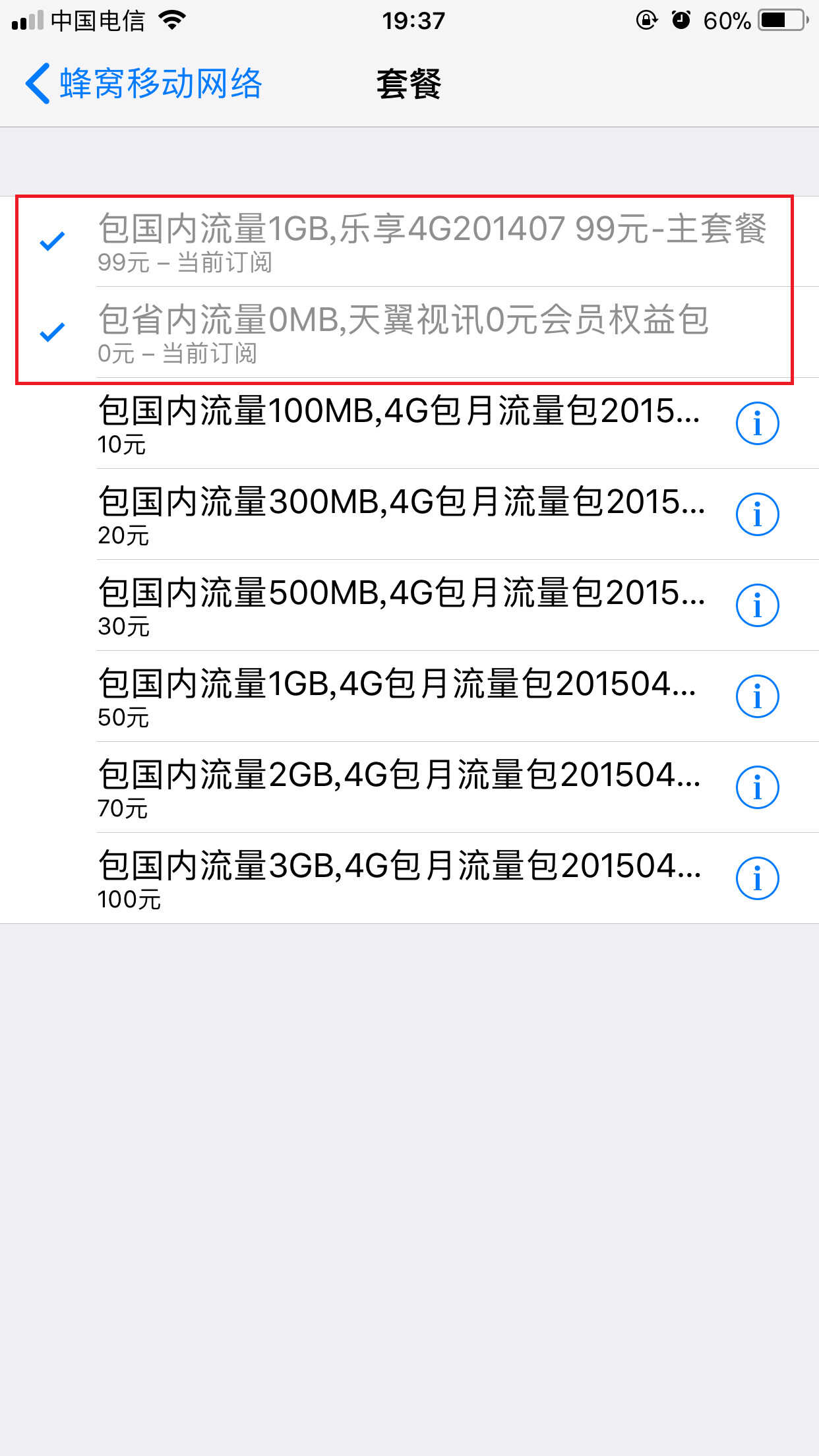This screenshot has width=819, height=1456.
Task: Open info for the 2GB 70元 plan
Action: 757,787
